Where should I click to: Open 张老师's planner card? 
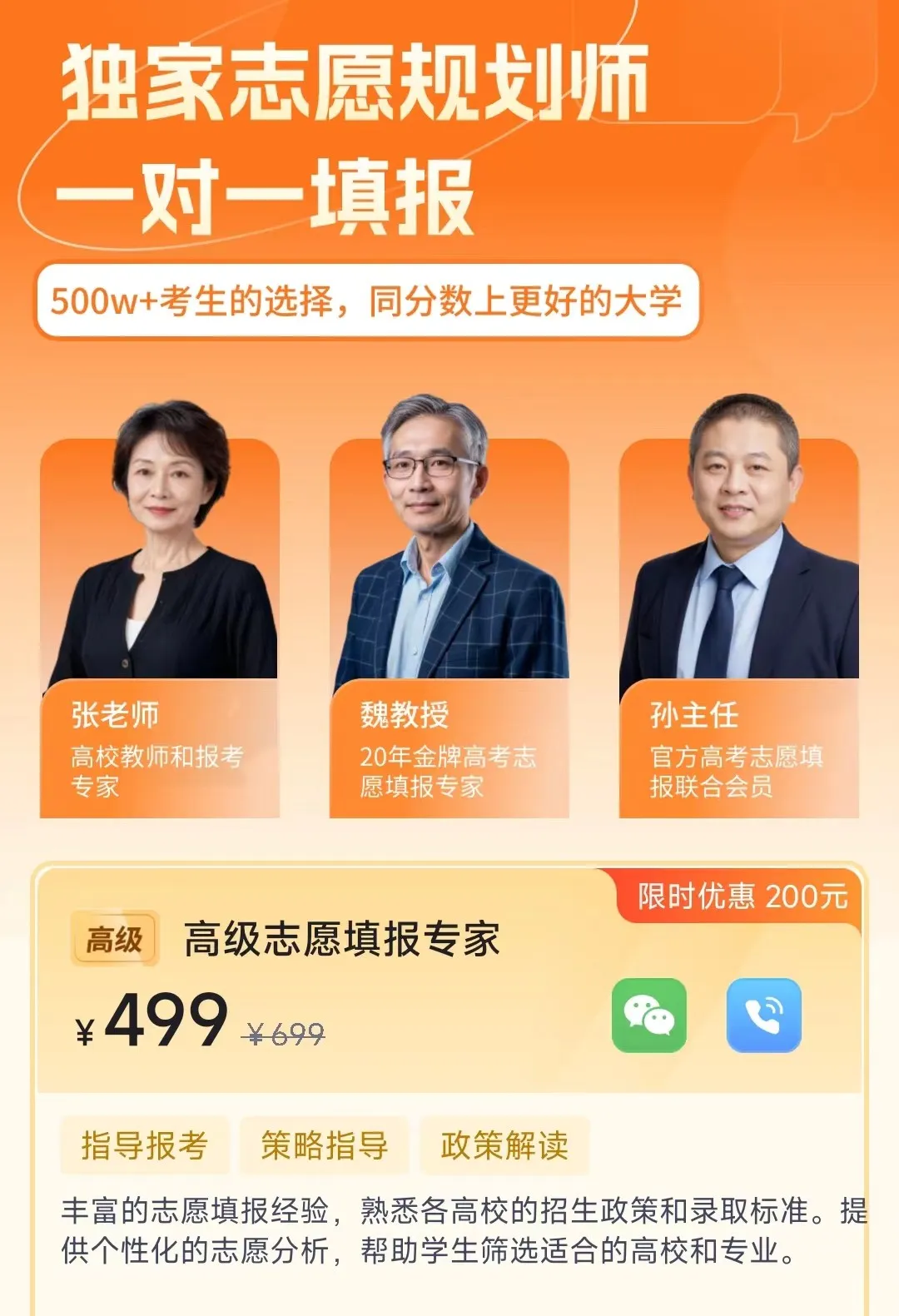coord(159,624)
